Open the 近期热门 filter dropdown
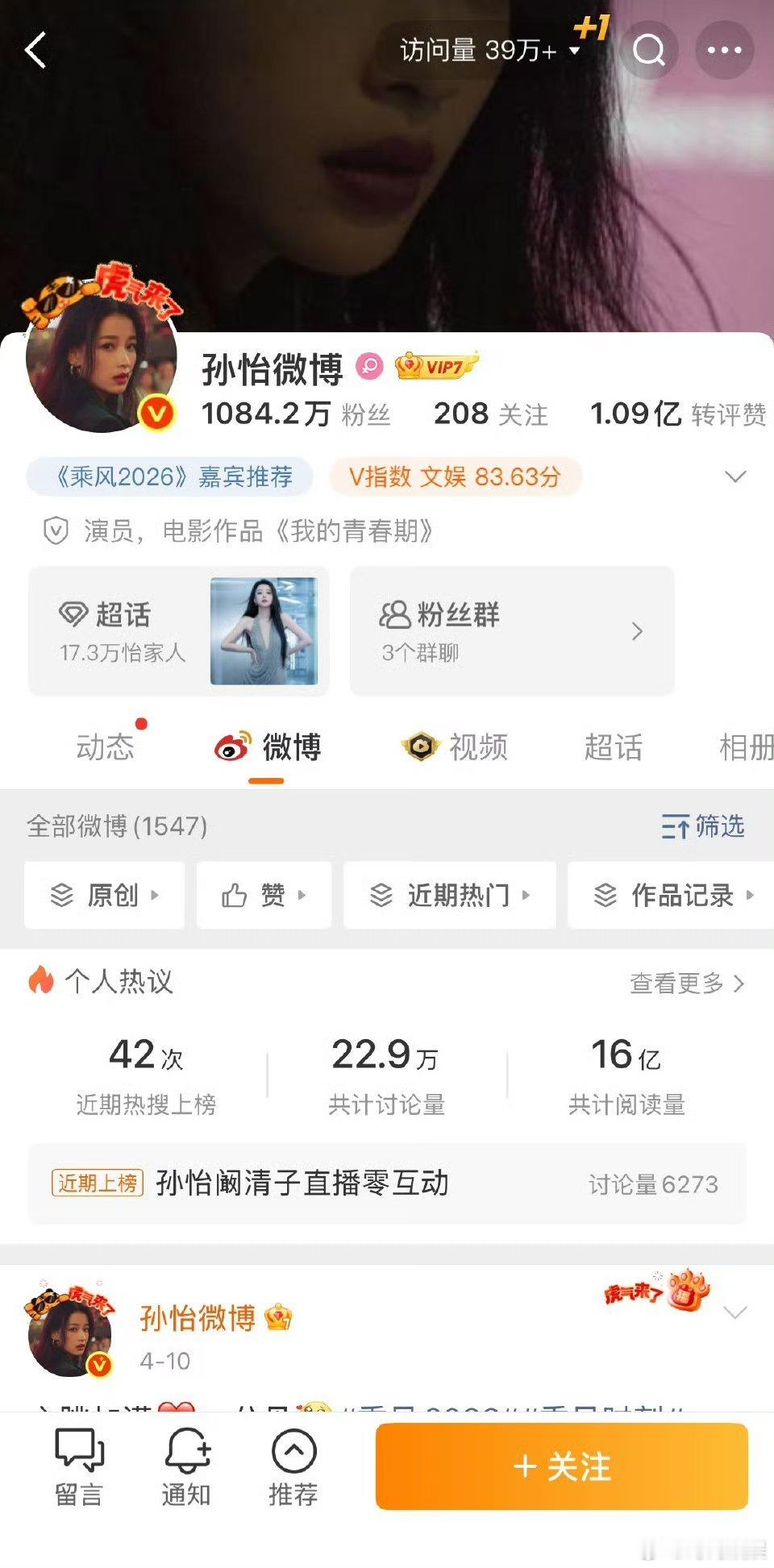 (x=449, y=895)
